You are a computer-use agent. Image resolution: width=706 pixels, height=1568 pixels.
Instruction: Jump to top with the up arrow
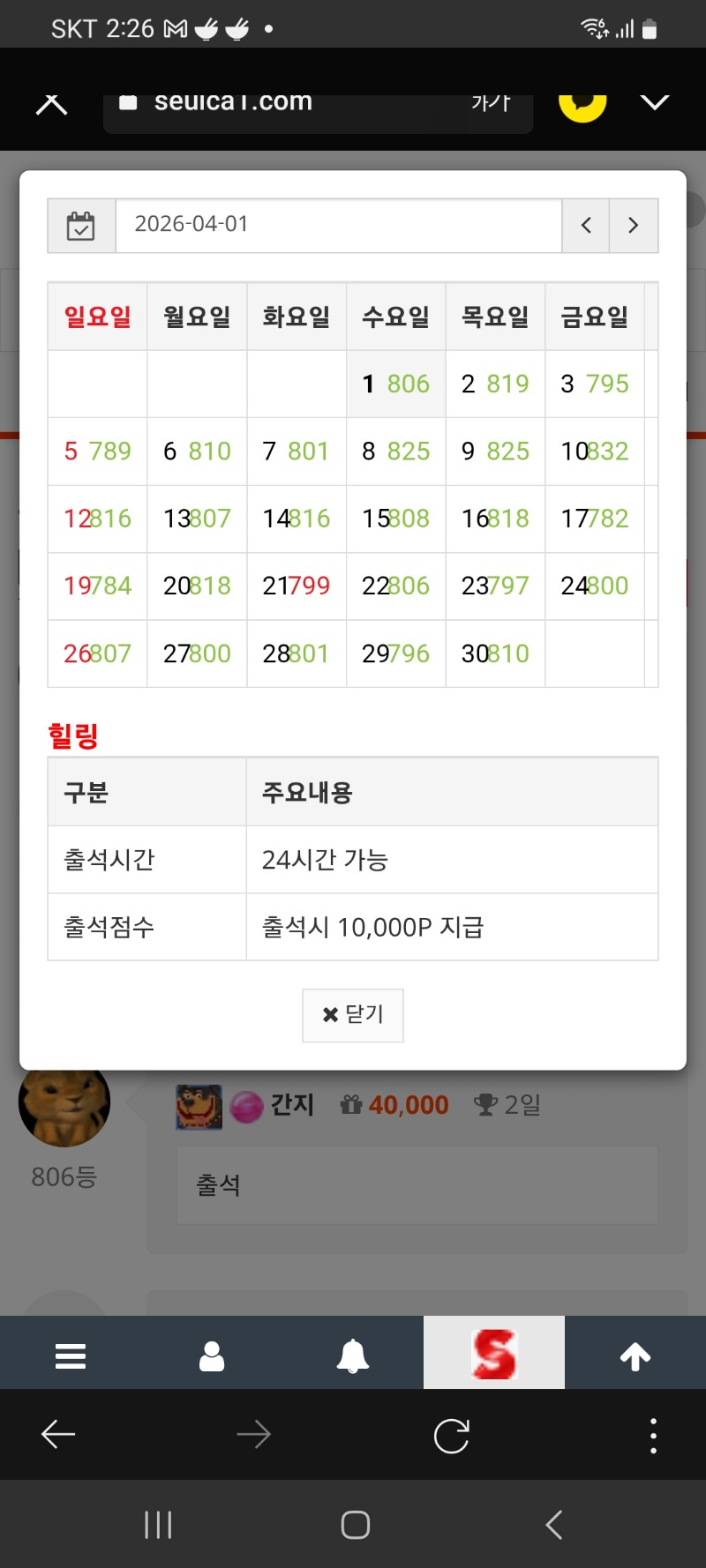pos(635,1355)
